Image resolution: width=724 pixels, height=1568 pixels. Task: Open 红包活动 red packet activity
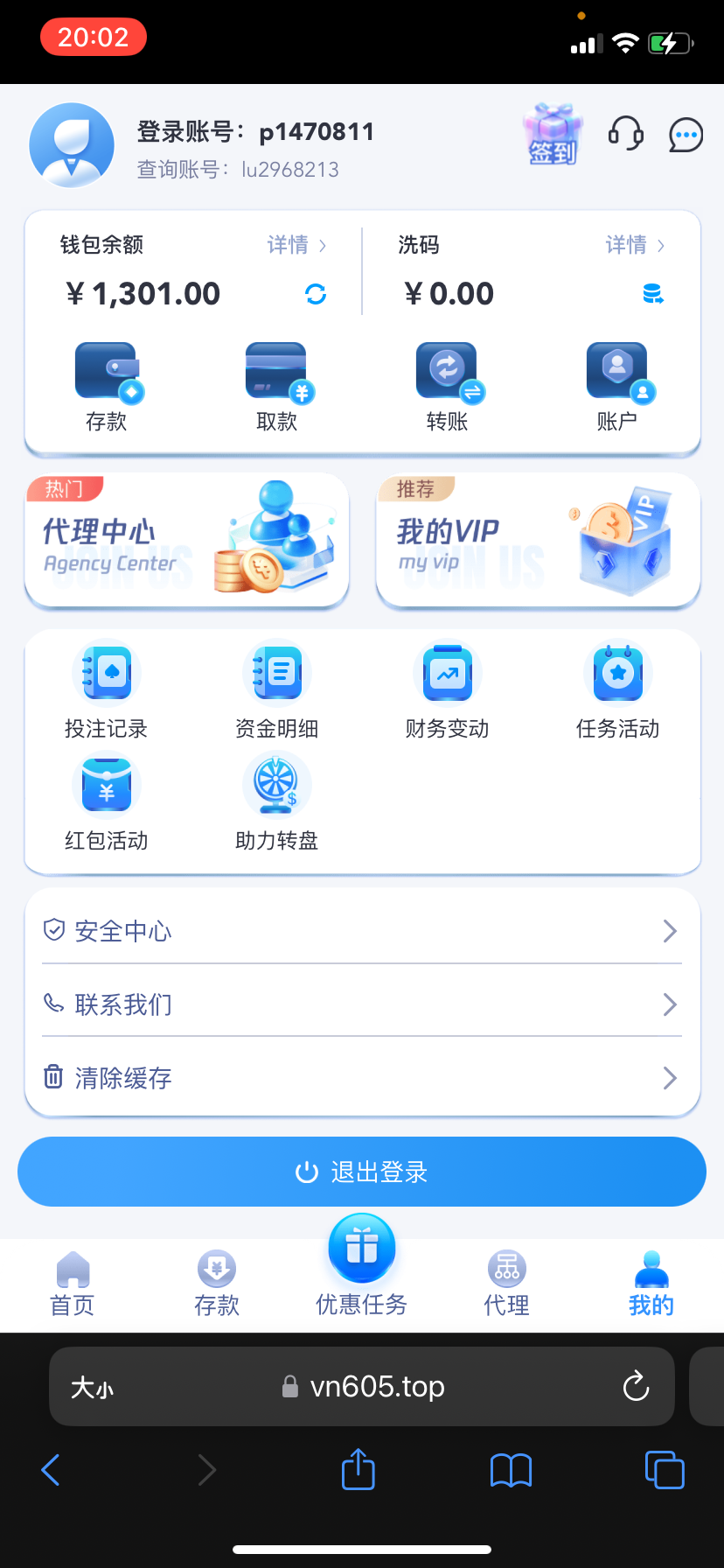(107, 804)
